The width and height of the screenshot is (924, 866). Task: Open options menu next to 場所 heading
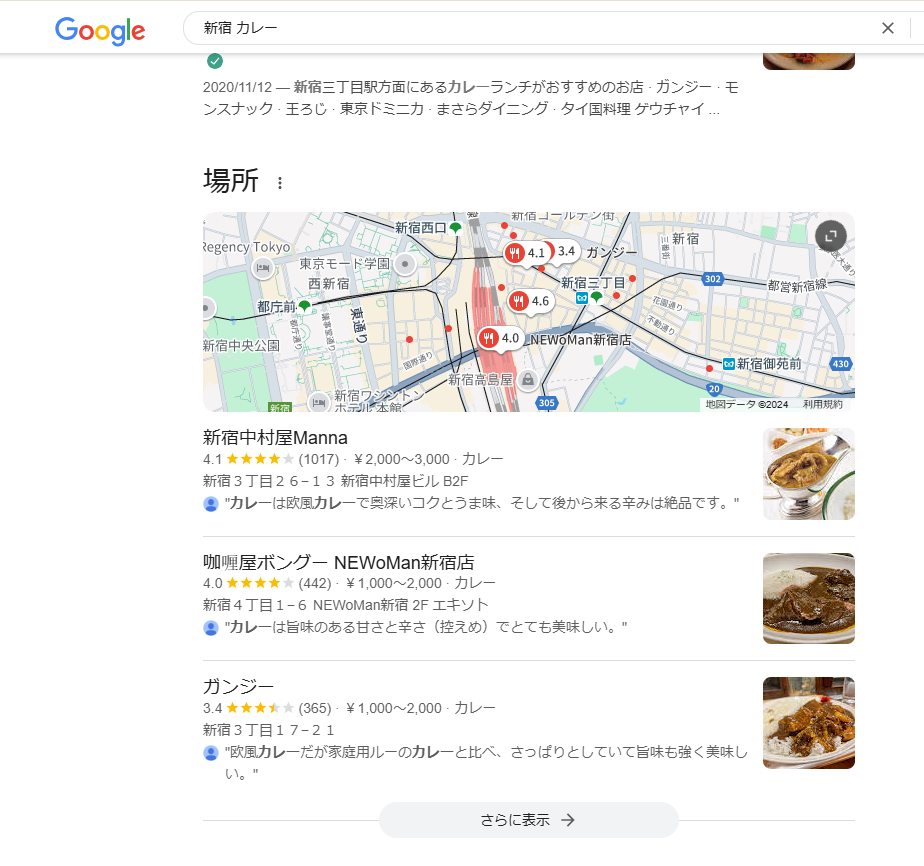pyautogui.click(x=280, y=183)
